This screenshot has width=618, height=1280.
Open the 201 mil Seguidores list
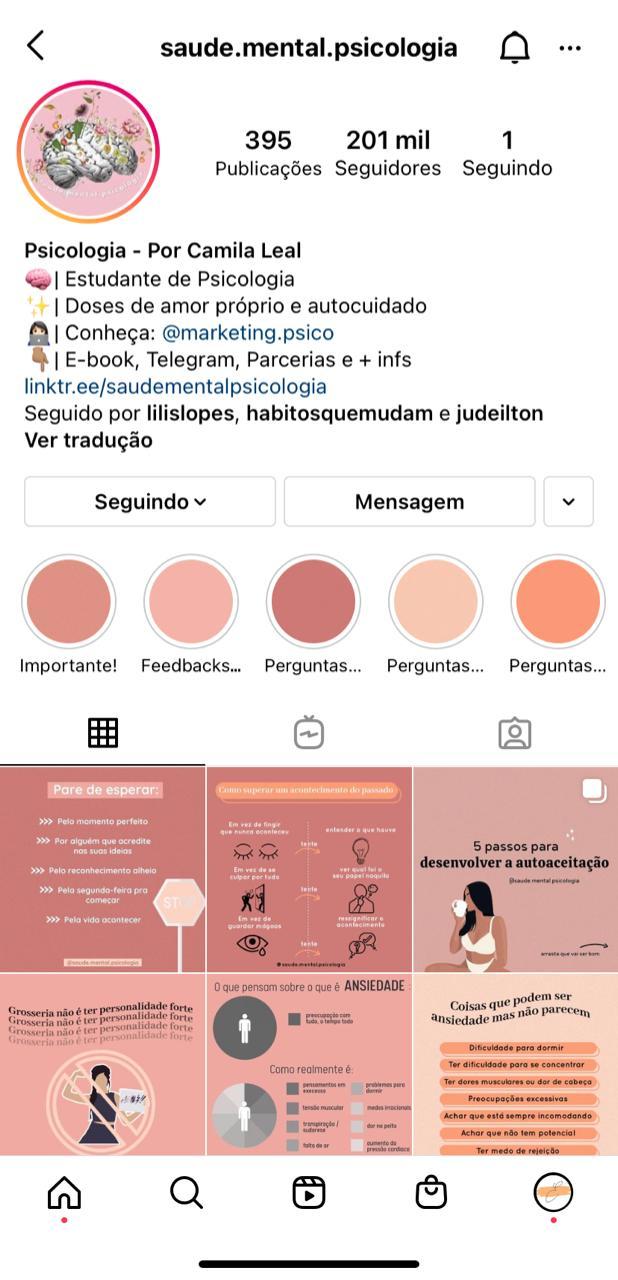[x=388, y=153]
